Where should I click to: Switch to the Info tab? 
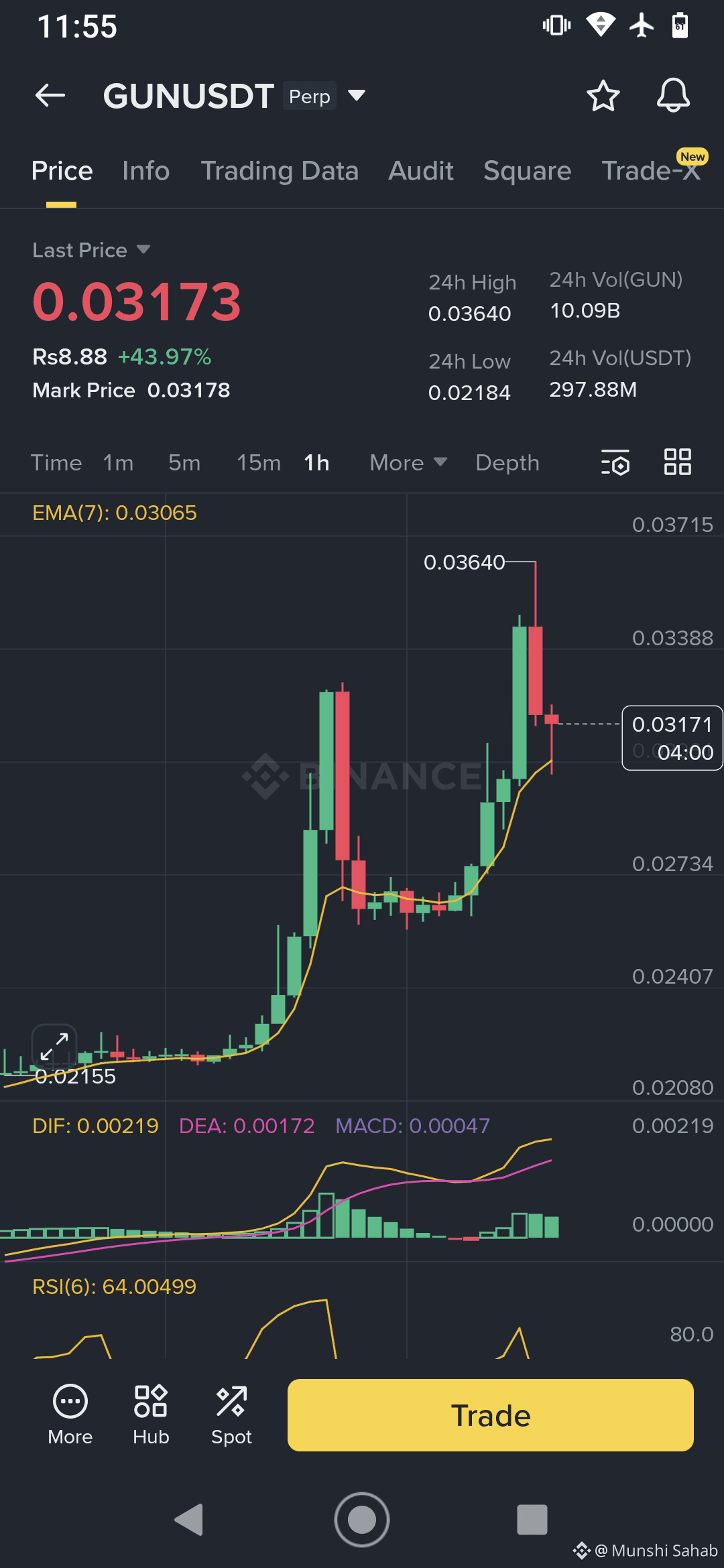point(145,171)
